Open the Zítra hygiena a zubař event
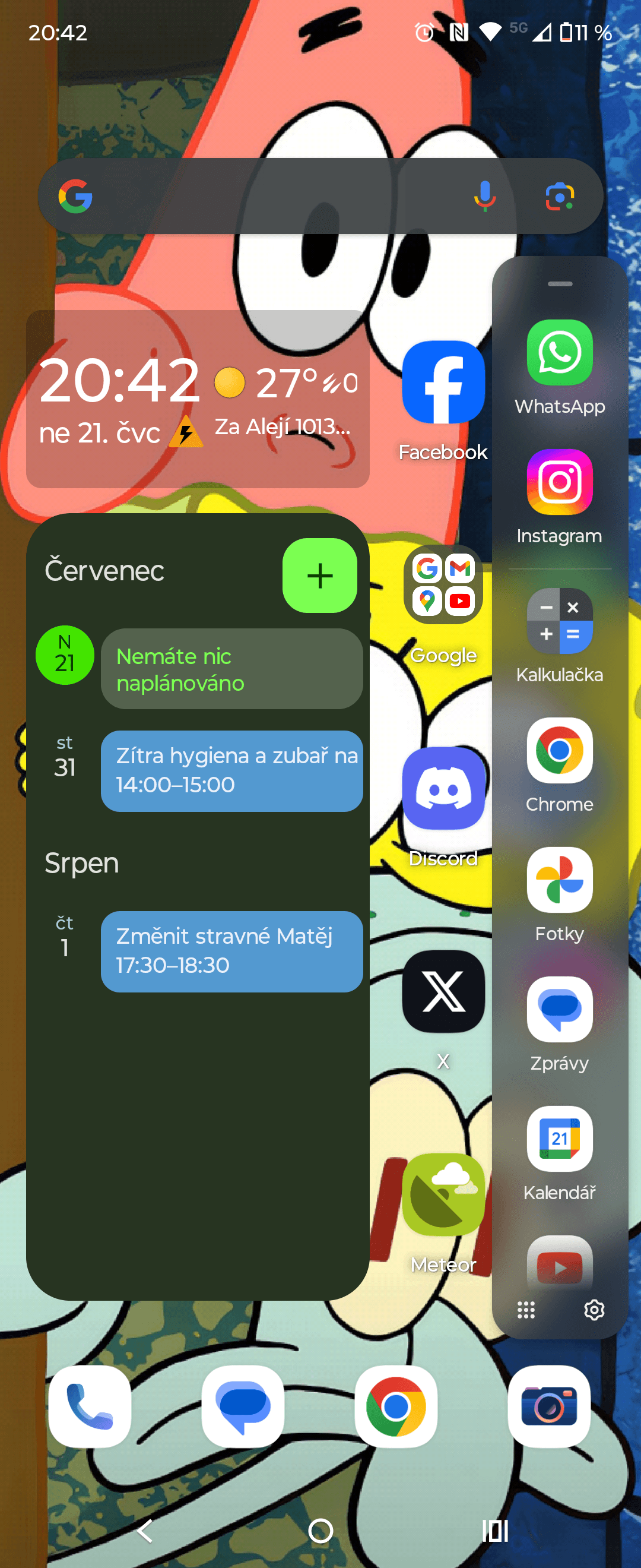641x1568 pixels. [x=231, y=770]
